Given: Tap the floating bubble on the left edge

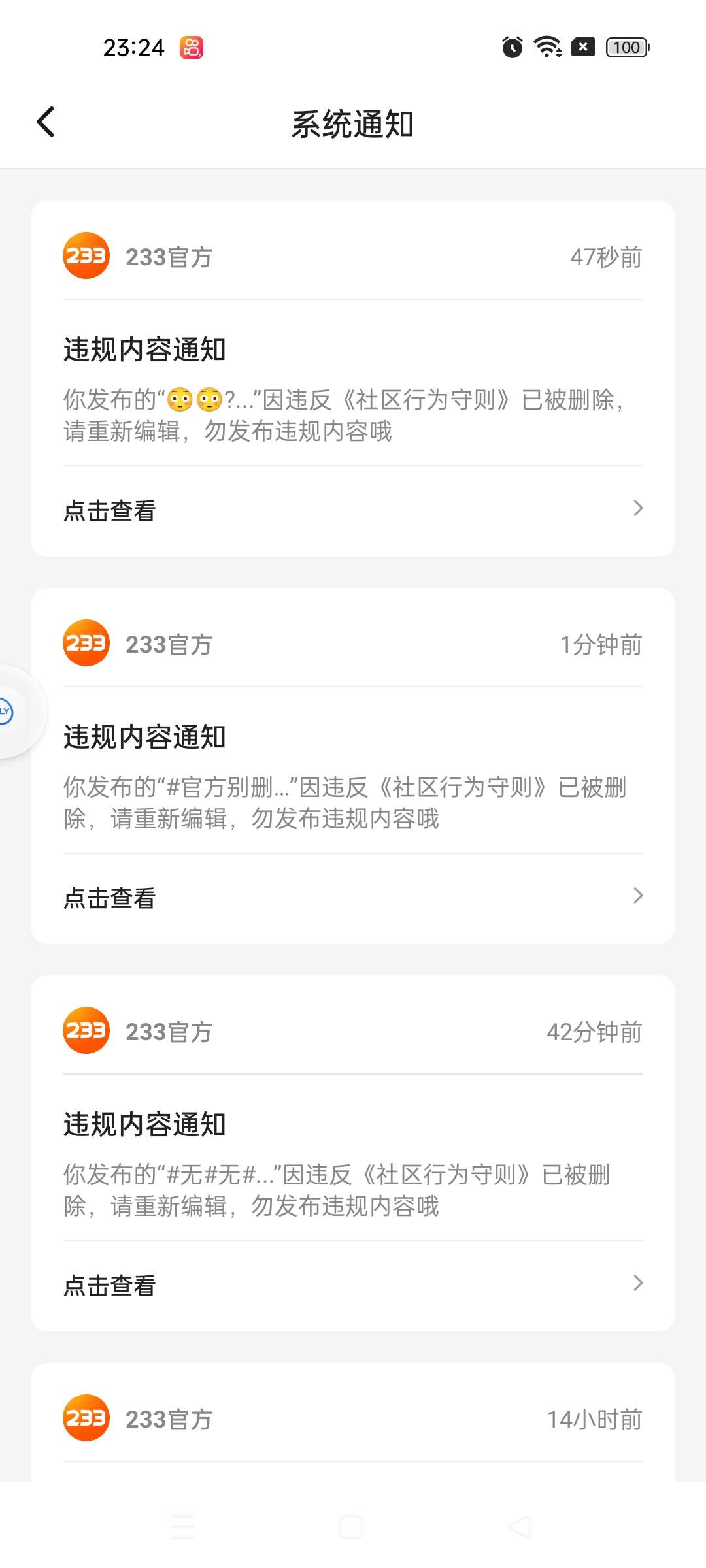Looking at the screenshot, I should point(14,711).
